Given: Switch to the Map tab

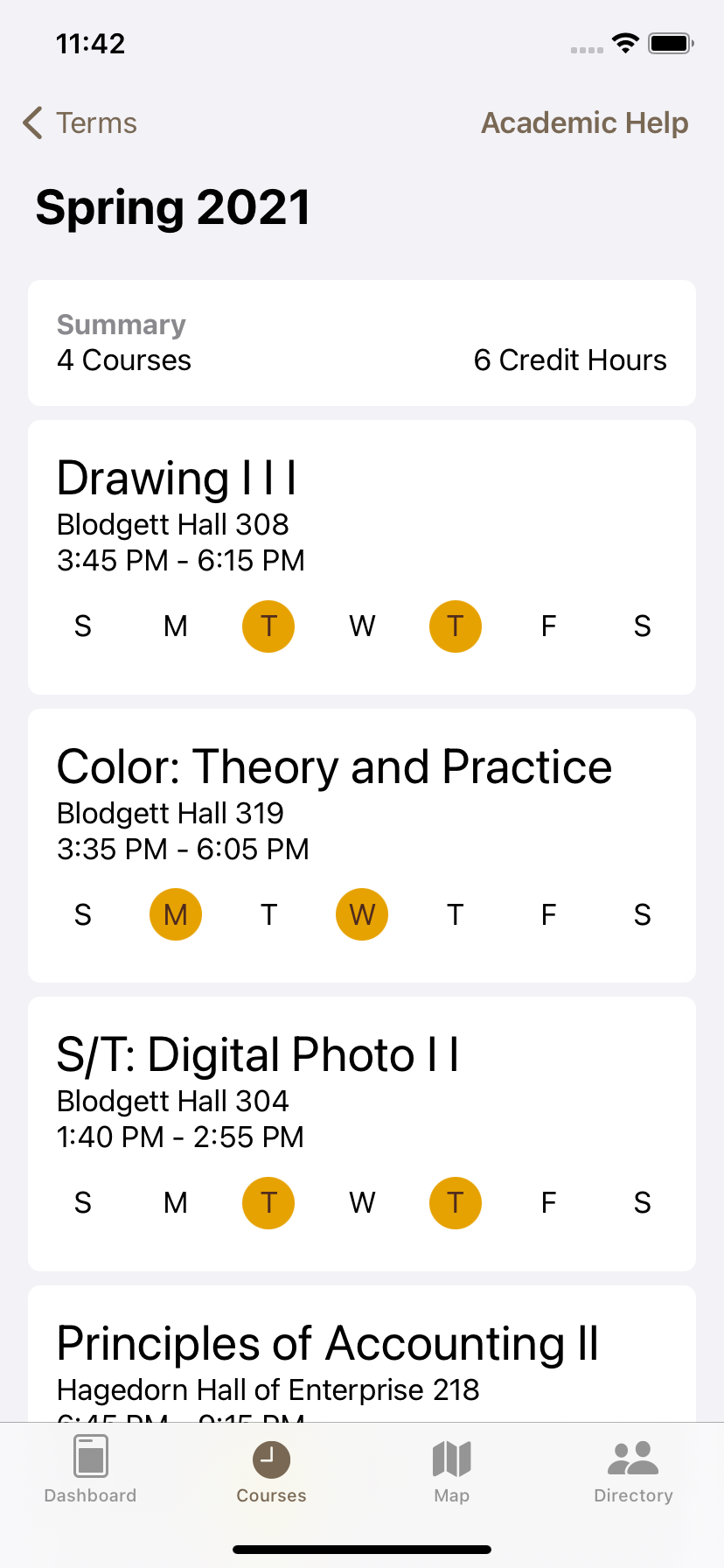Looking at the screenshot, I should point(452,1470).
